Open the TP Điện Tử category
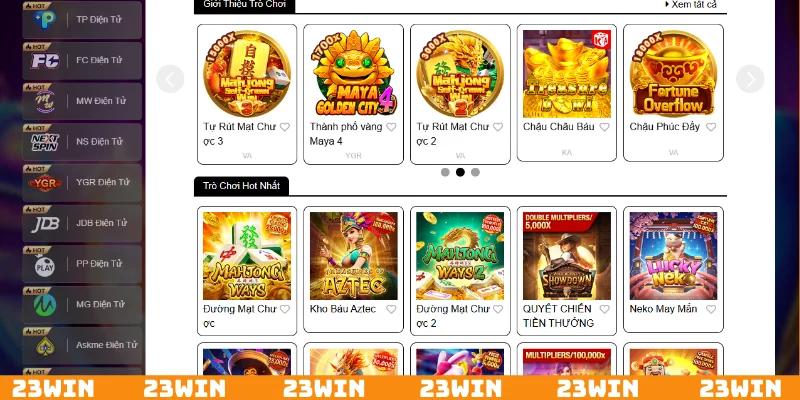 (x=83, y=19)
